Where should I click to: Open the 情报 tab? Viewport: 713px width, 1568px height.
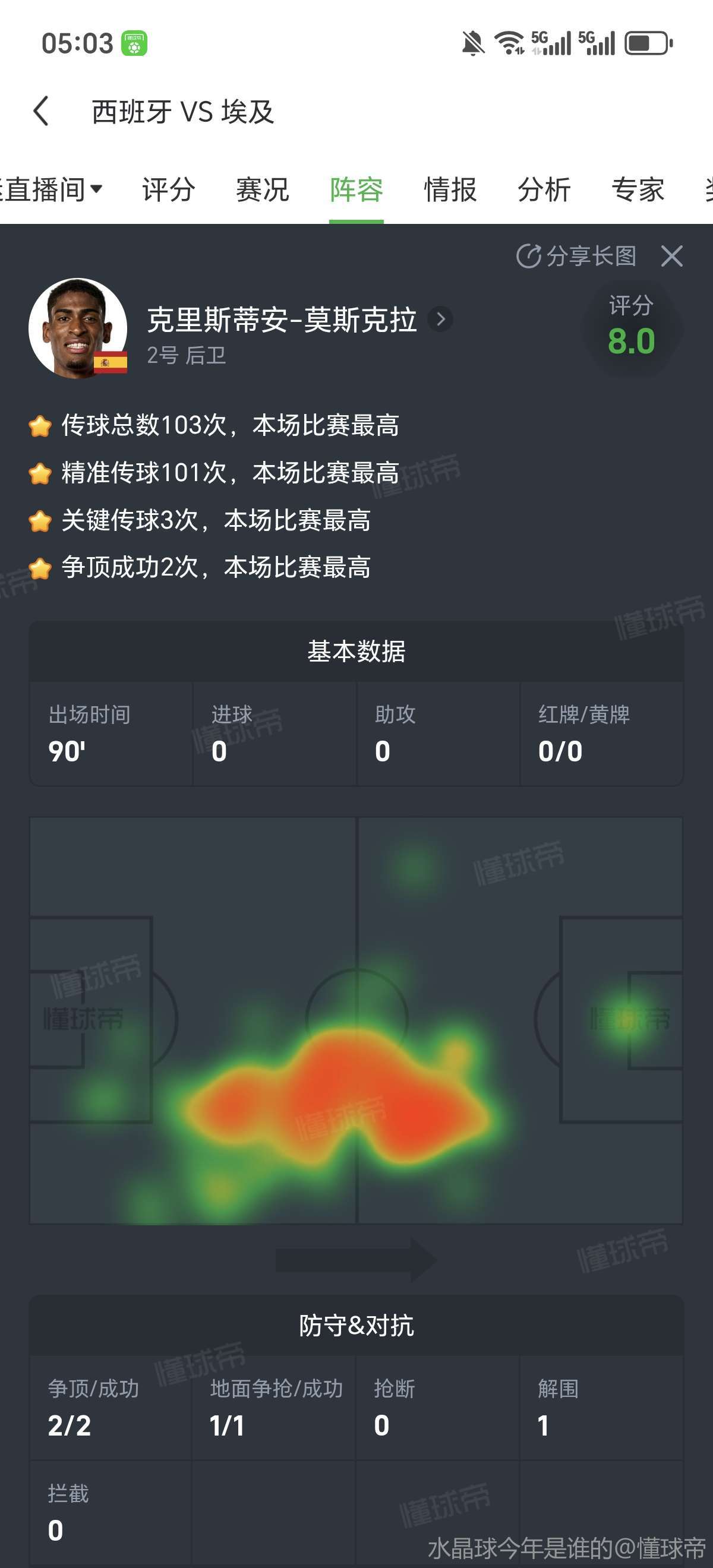450,189
